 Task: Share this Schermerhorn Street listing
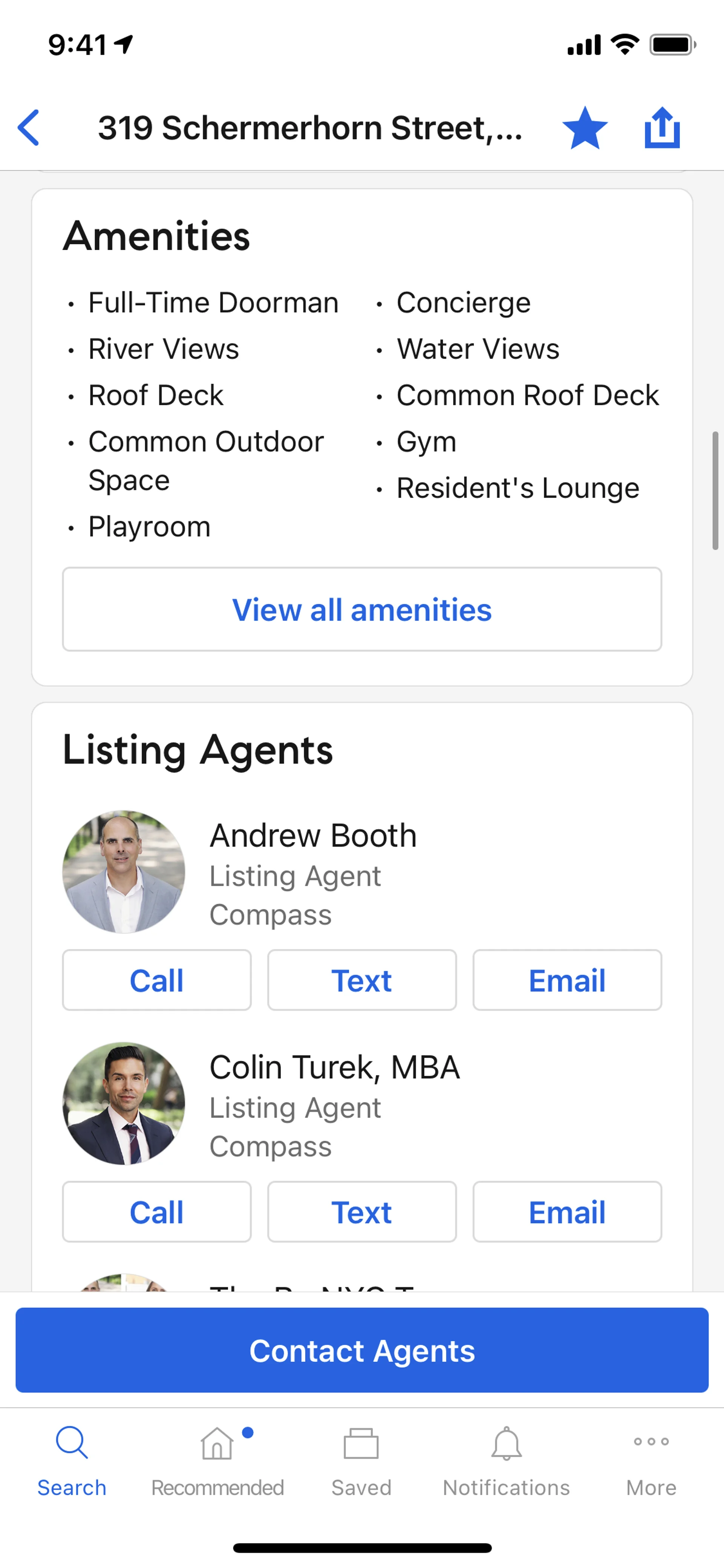pos(662,128)
